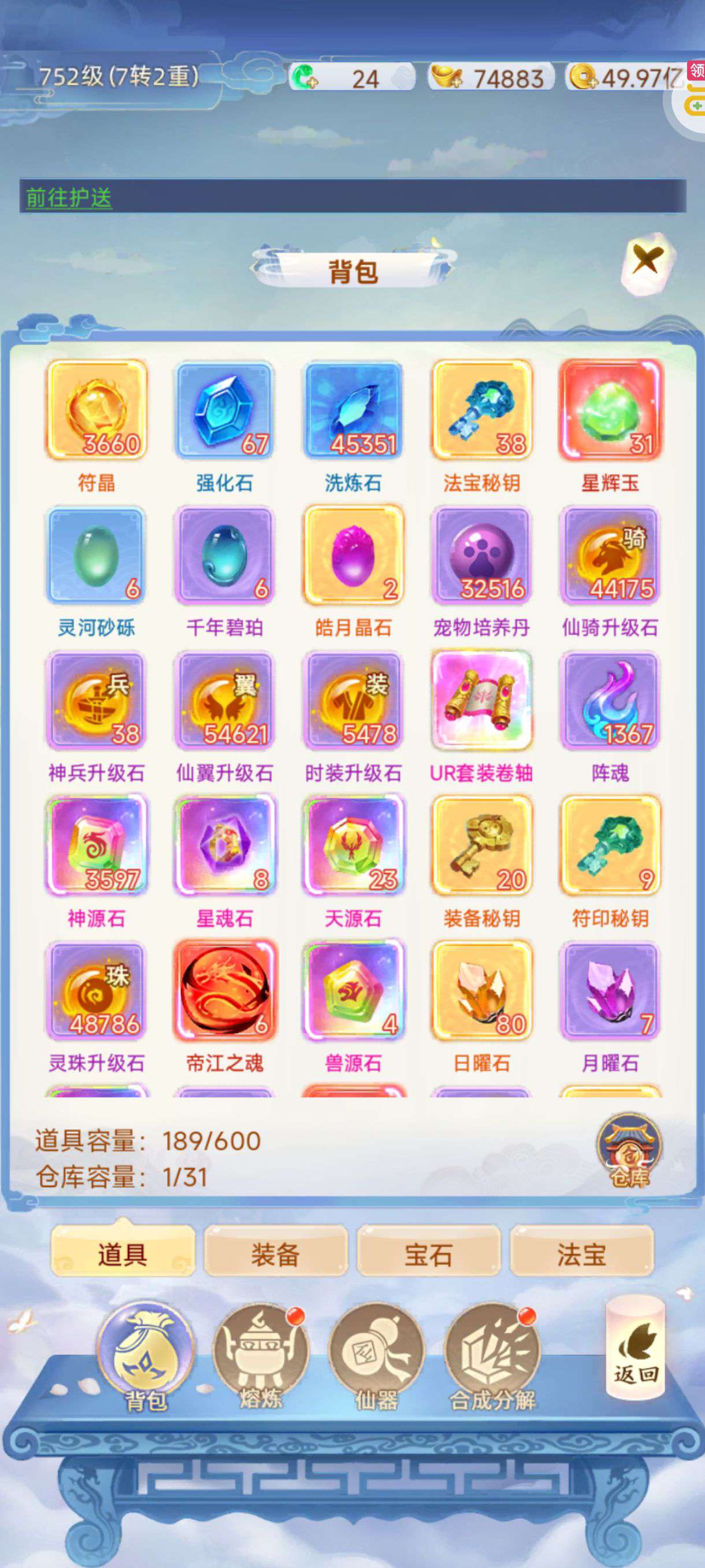Tap the 前往护送 link
This screenshot has width=705, height=1568.
[x=69, y=197]
